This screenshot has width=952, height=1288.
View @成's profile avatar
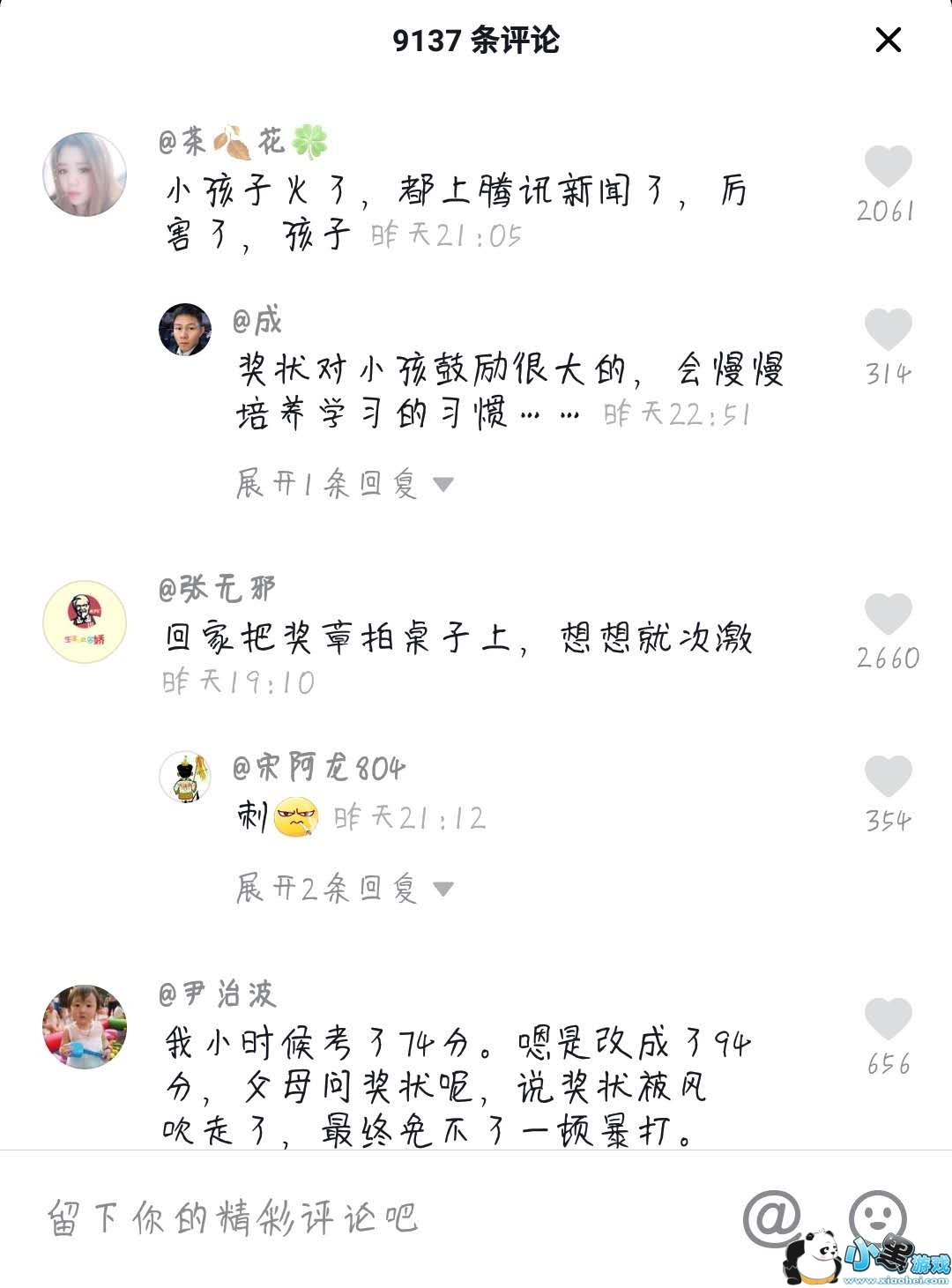pos(185,330)
